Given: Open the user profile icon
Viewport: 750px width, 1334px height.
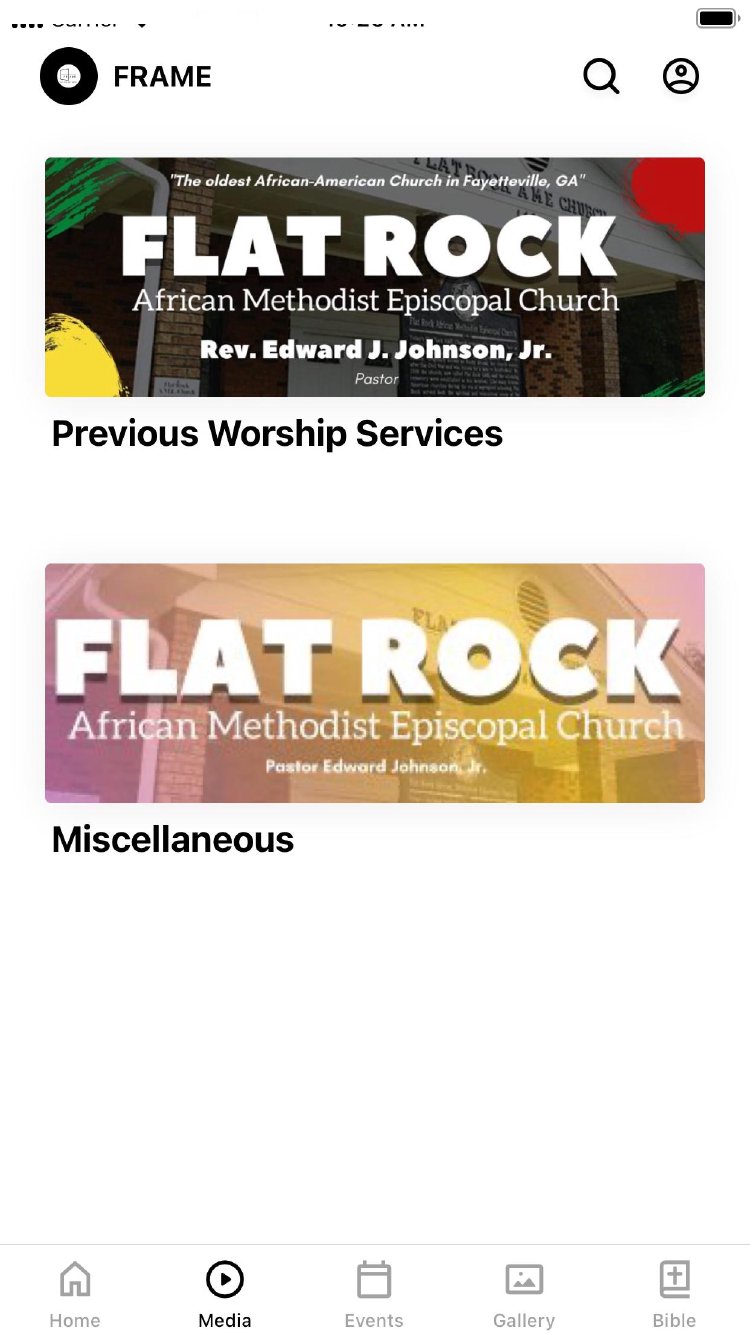Looking at the screenshot, I should point(681,76).
